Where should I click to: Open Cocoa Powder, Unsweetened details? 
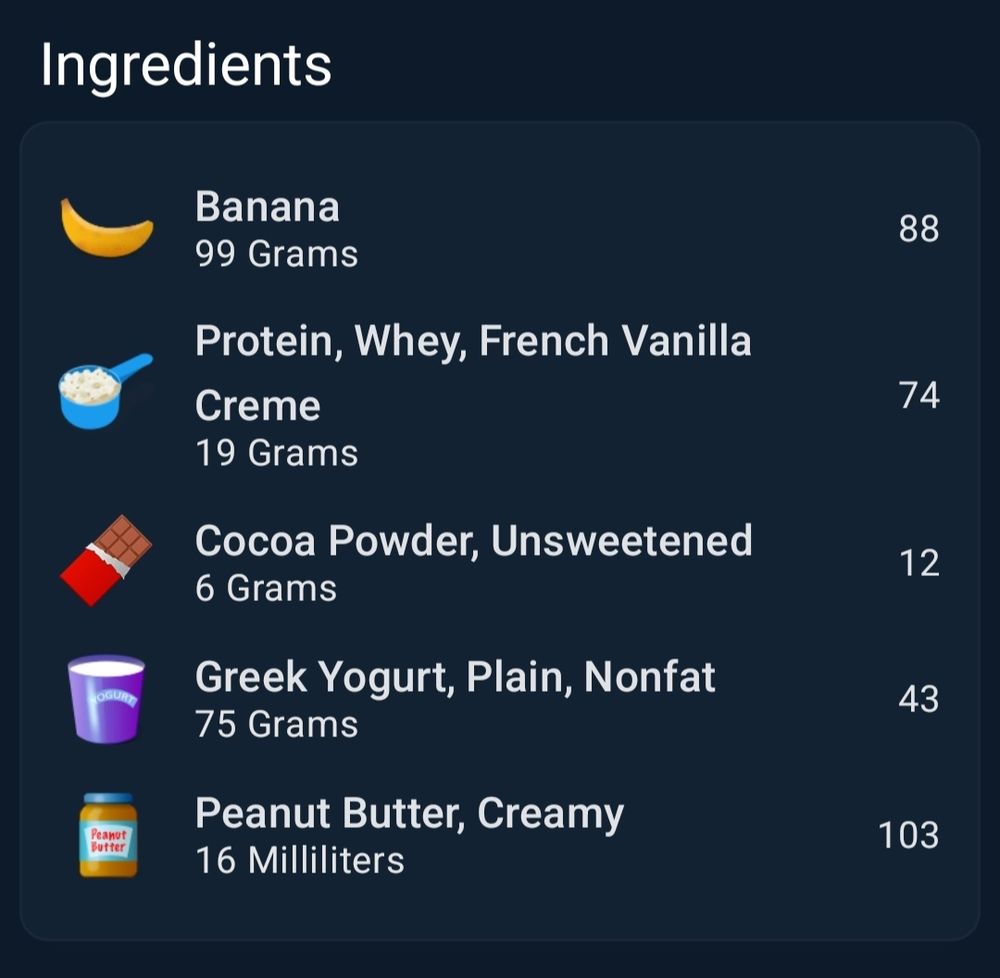(x=500, y=563)
